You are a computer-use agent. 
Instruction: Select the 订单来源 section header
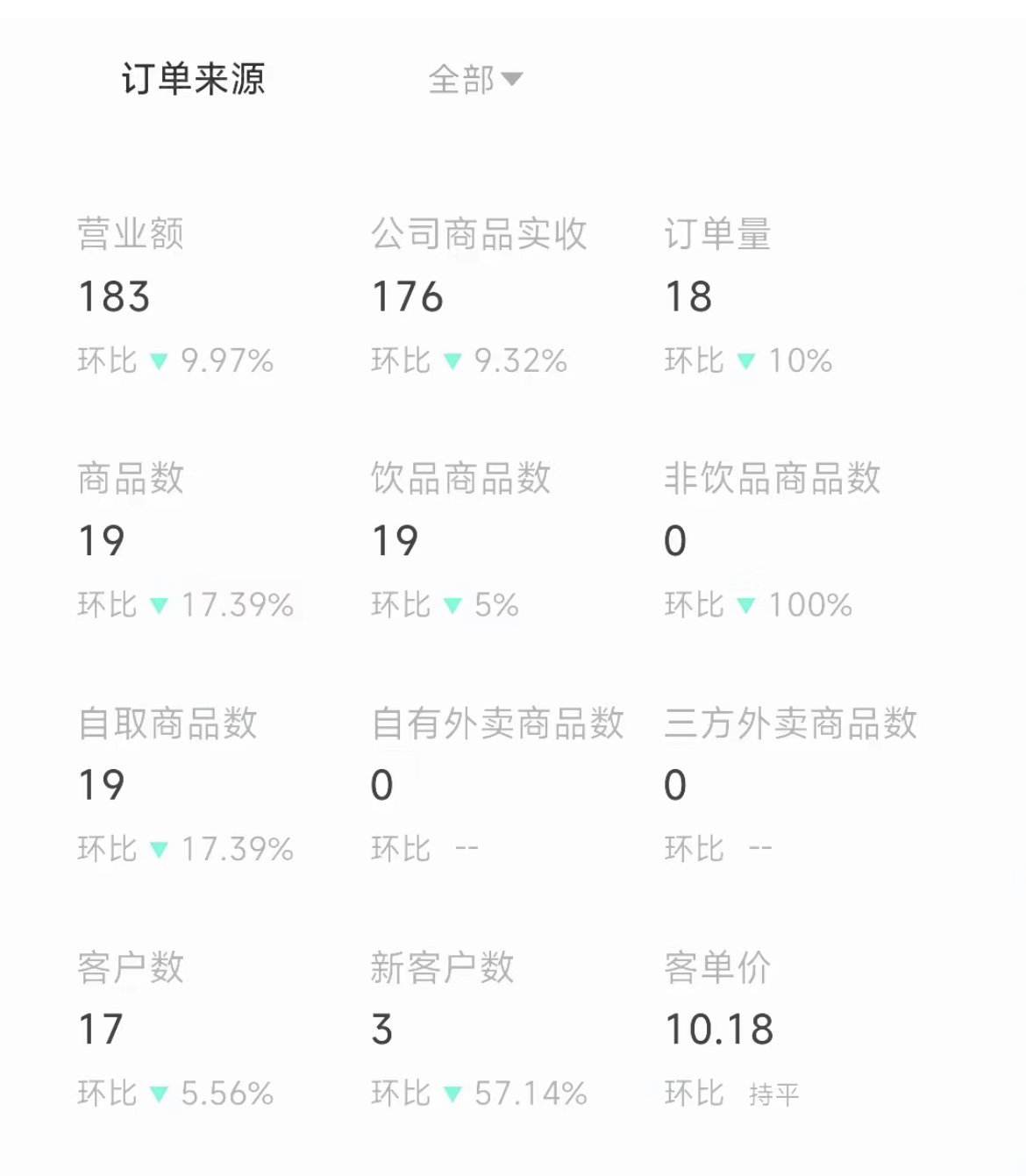(x=191, y=77)
